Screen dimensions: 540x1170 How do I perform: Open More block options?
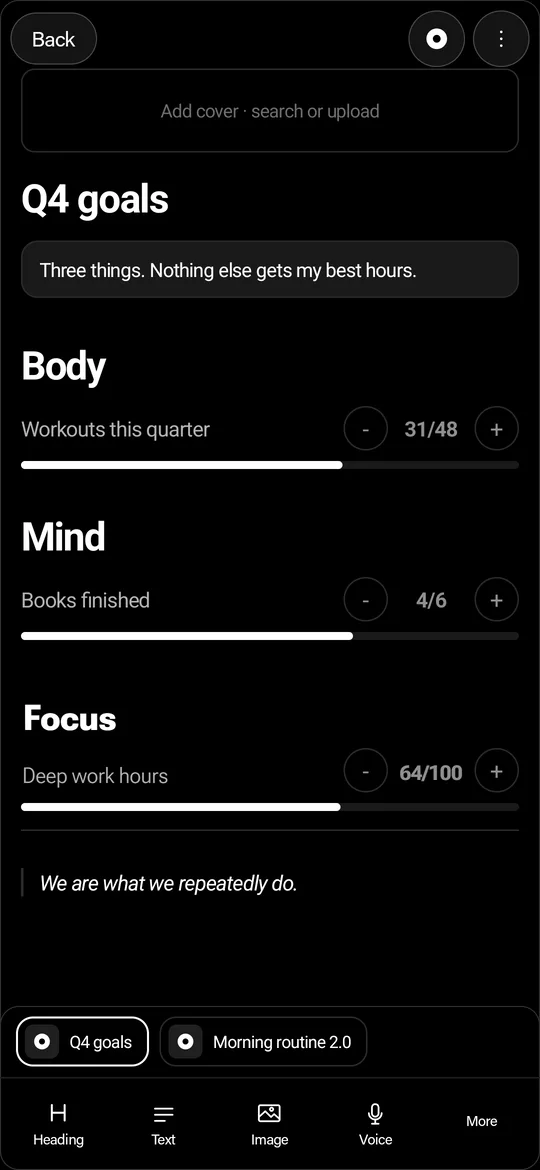tap(482, 1121)
